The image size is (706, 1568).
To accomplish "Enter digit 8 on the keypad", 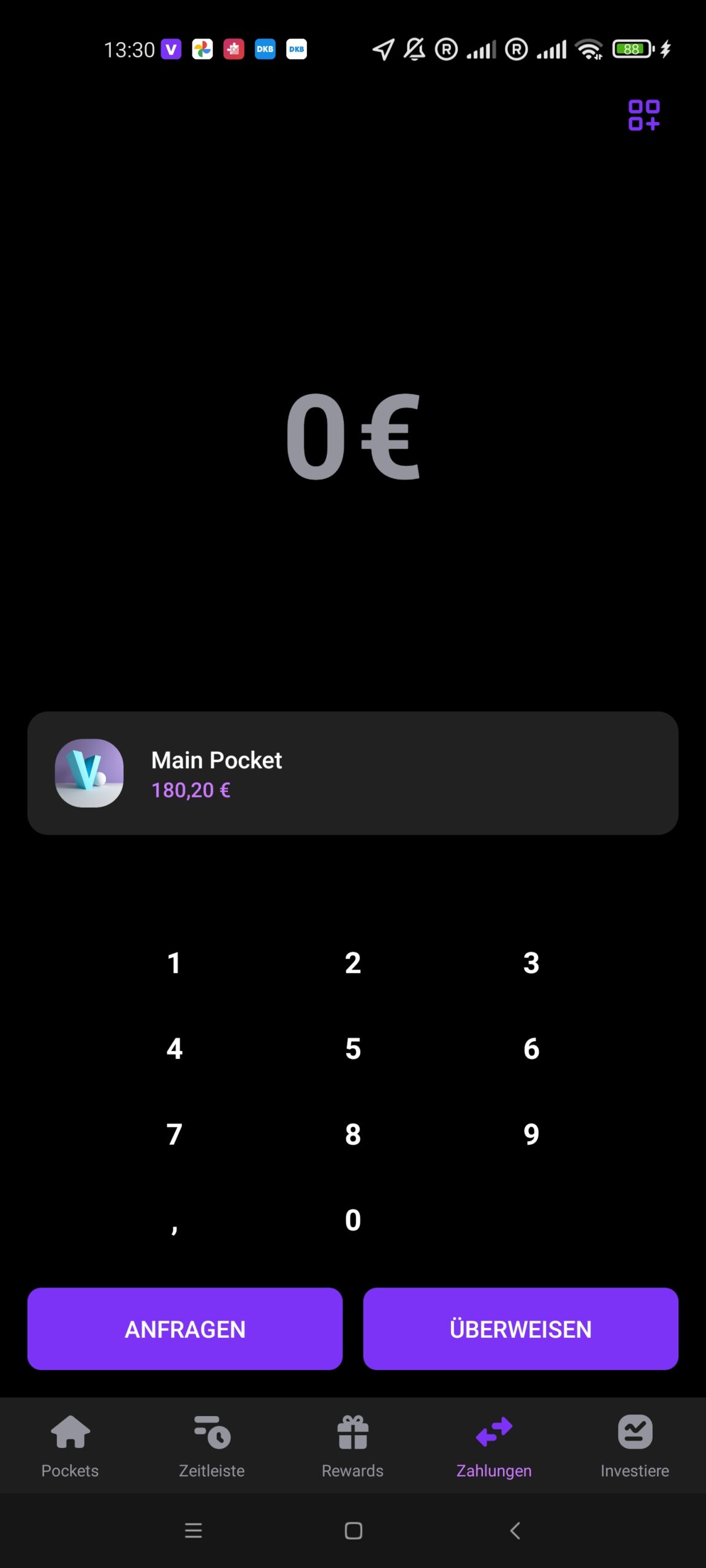I will pyautogui.click(x=353, y=1134).
